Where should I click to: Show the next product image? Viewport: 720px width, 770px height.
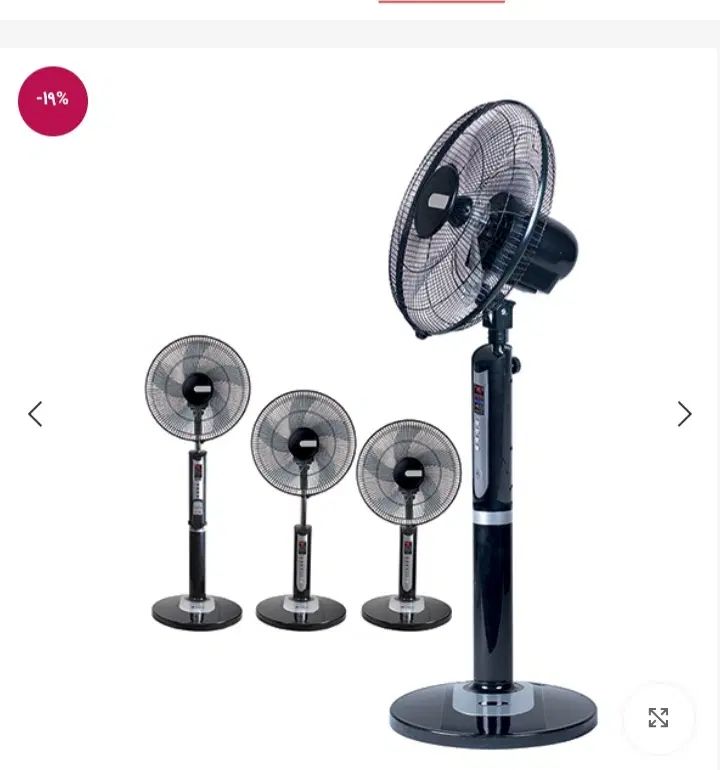click(x=684, y=414)
